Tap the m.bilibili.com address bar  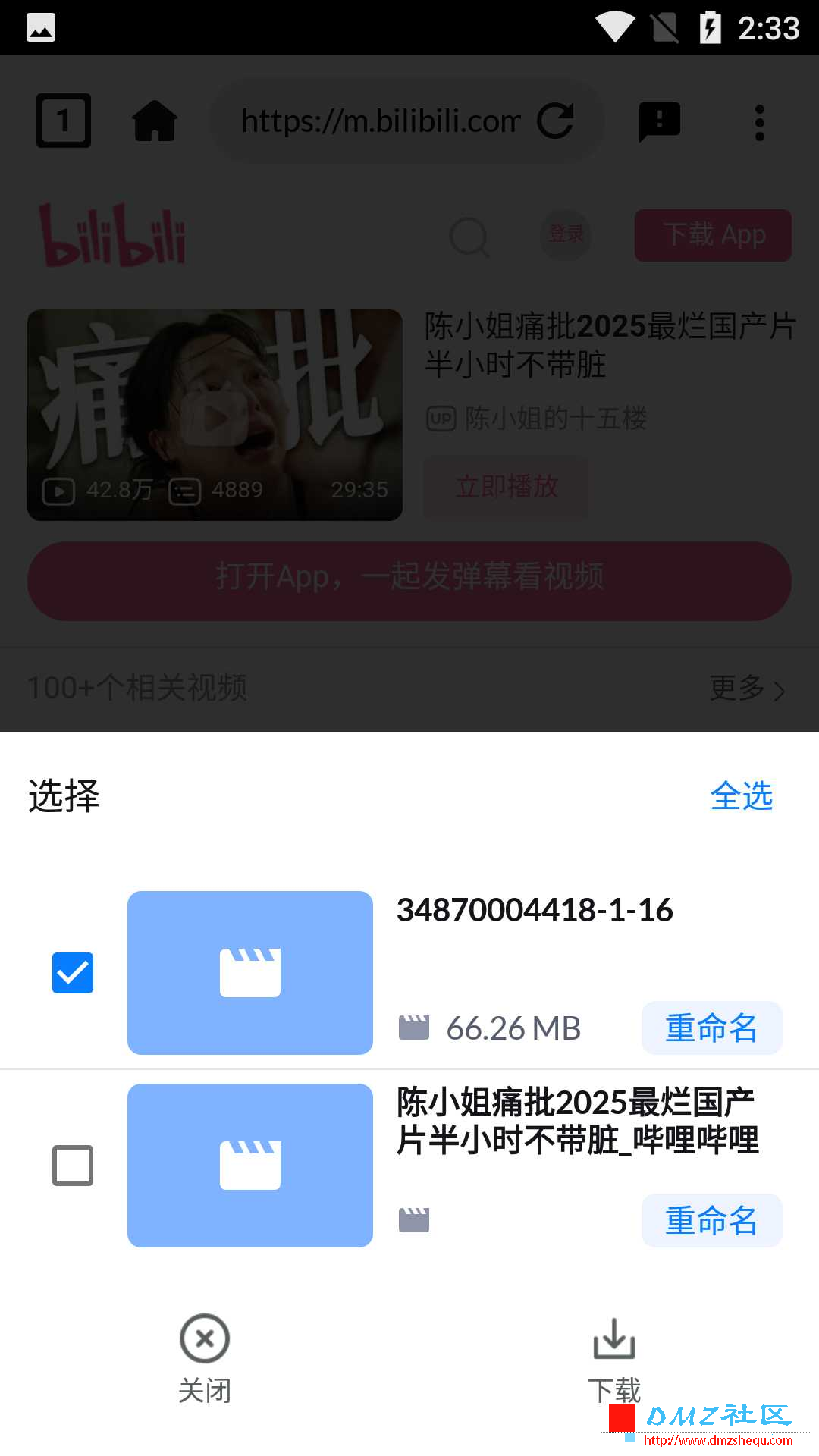379,121
